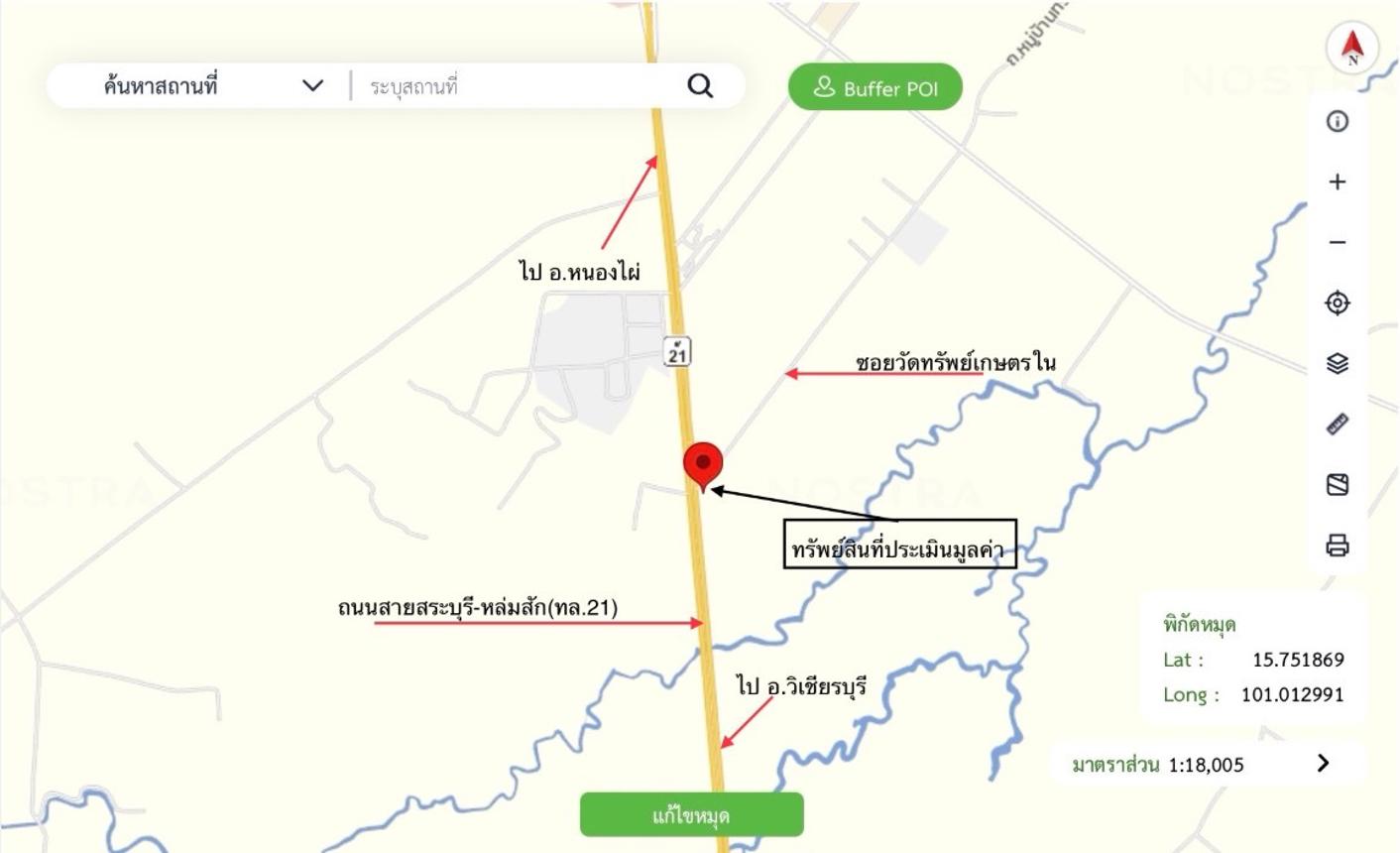The height and width of the screenshot is (853, 1400).
Task: Open the map layers selector
Action: (1338, 363)
